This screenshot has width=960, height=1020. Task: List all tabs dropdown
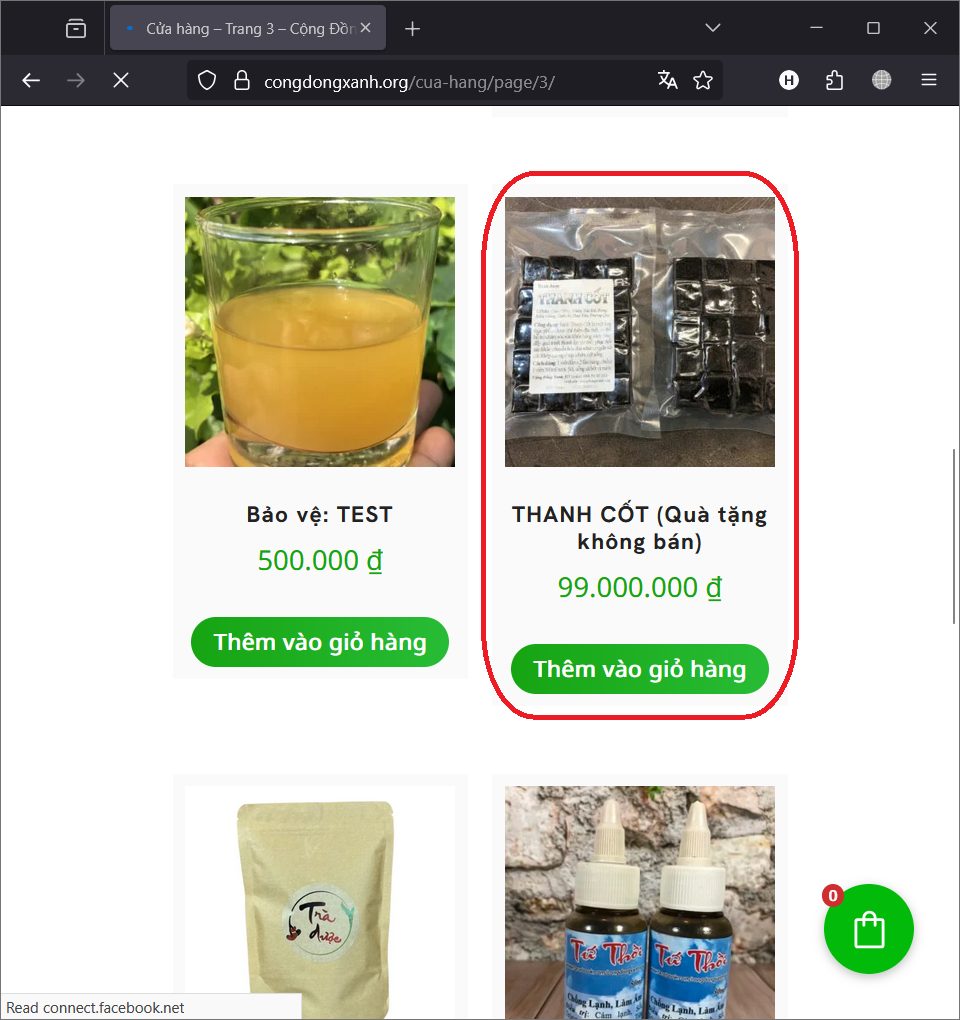[712, 29]
